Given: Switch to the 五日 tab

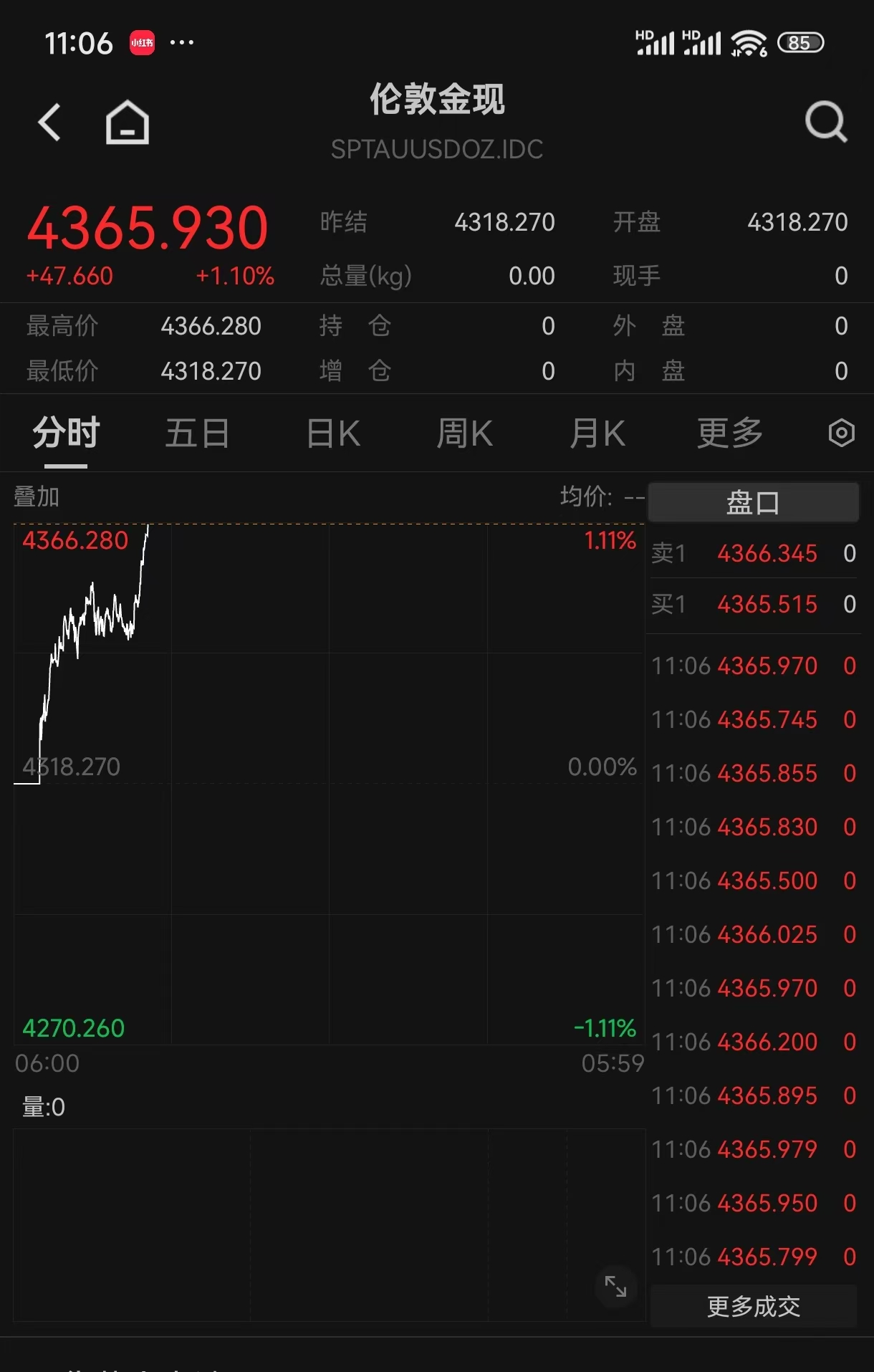Looking at the screenshot, I should point(197,433).
